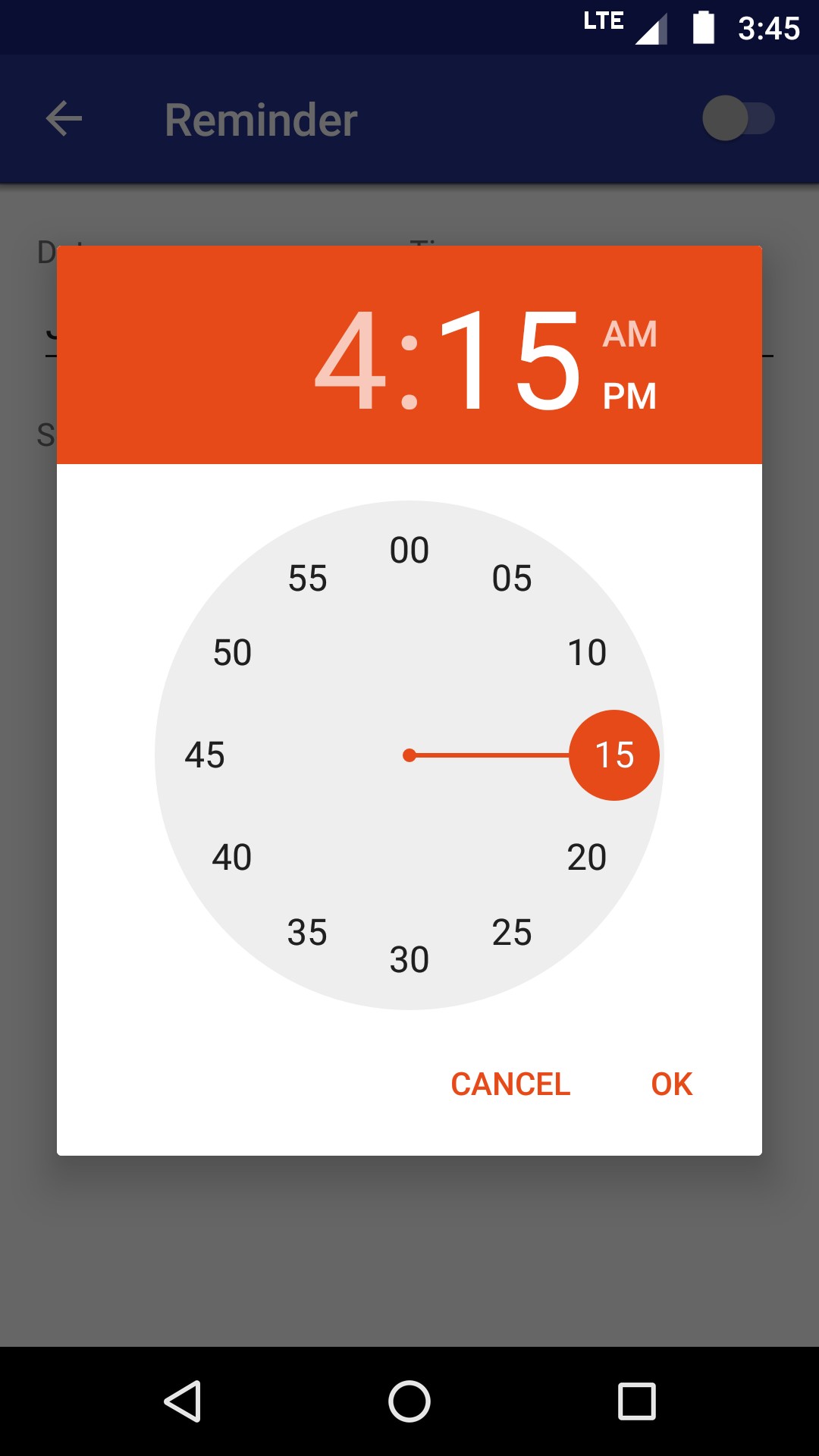The width and height of the screenshot is (819, 1456).
Task: Pick 35 minutes on the dial
Action: pos(307,932)
